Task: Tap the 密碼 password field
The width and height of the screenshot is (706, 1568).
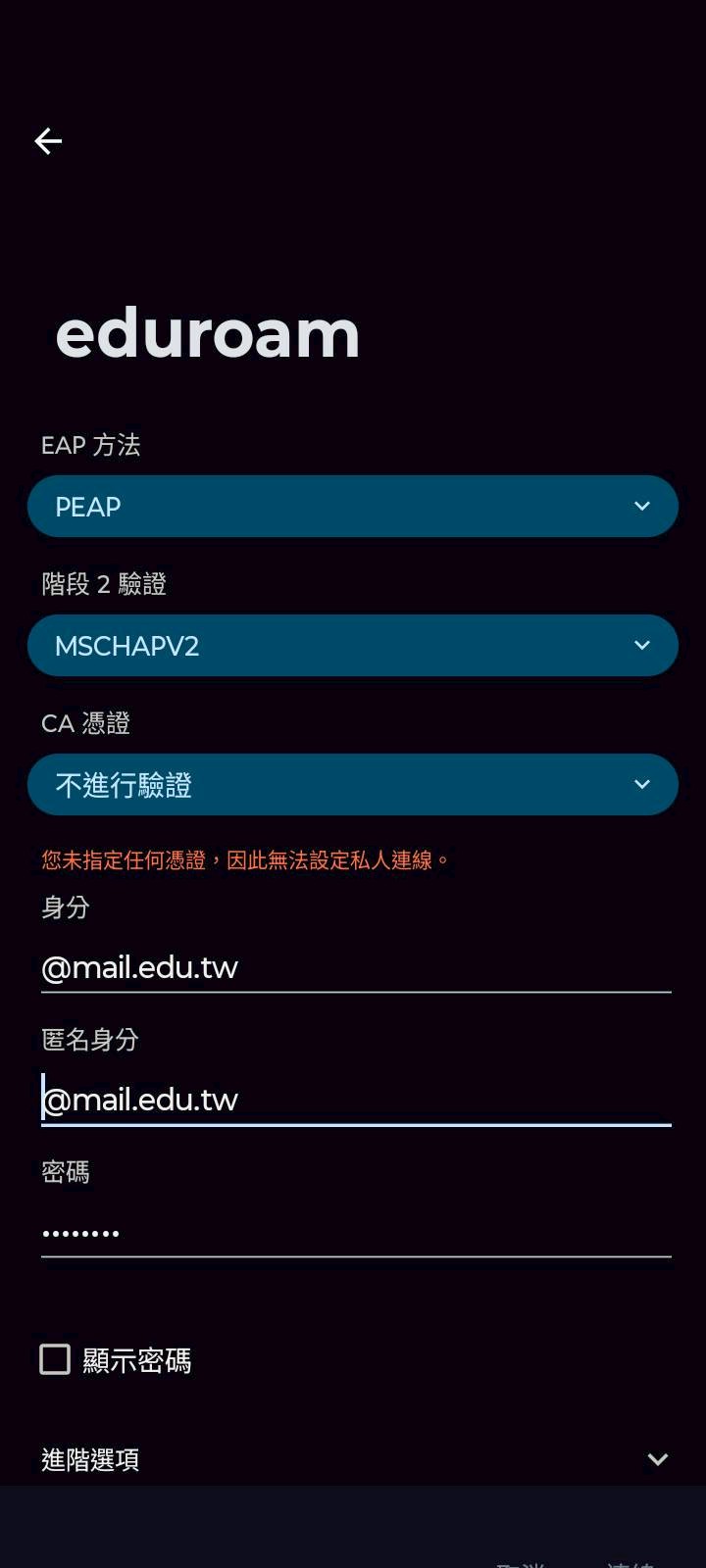Action: (355, 1233)
